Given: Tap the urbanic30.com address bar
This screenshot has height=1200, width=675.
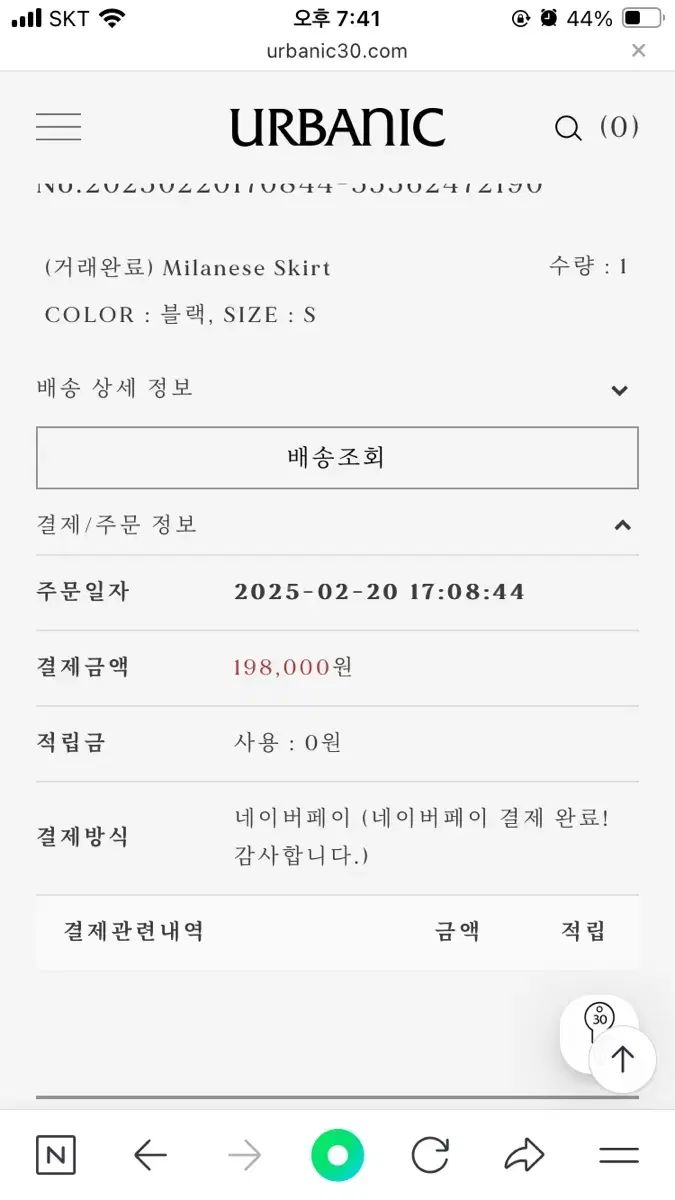Looking at the screenshot, I should [x=337, y=51].
